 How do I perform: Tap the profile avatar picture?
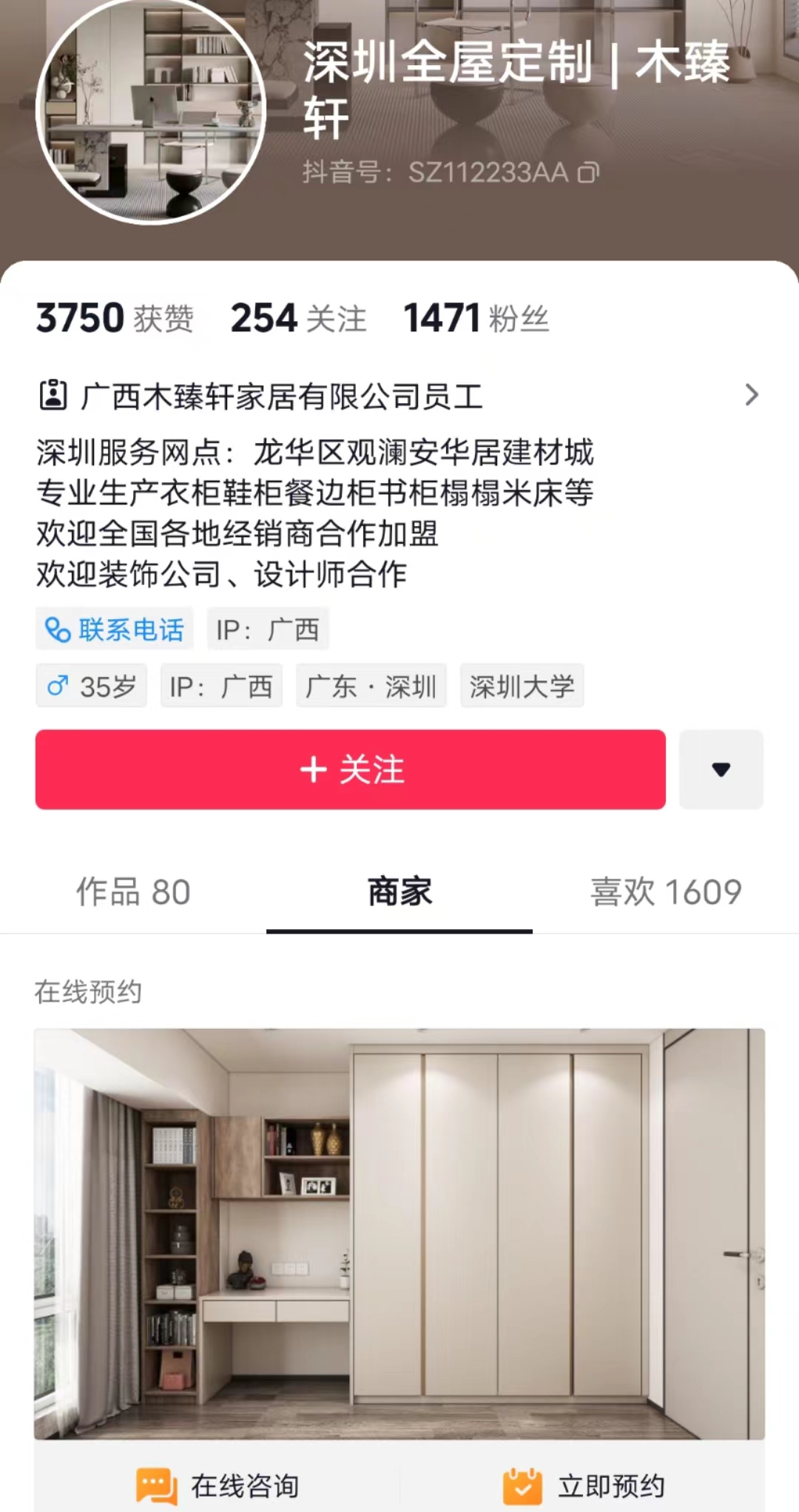pos(151,109)
